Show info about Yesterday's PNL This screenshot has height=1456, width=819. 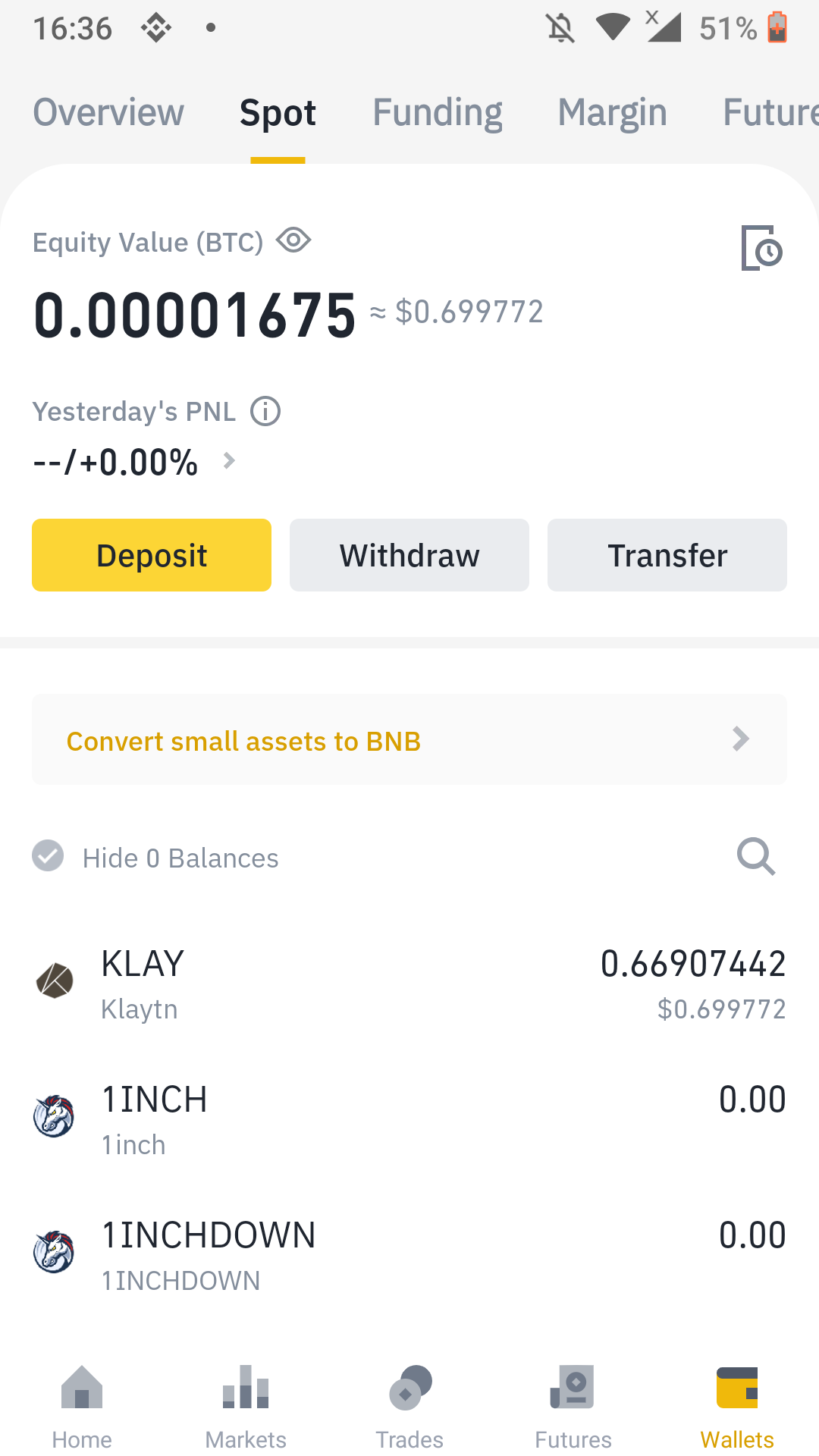(265, 412)
